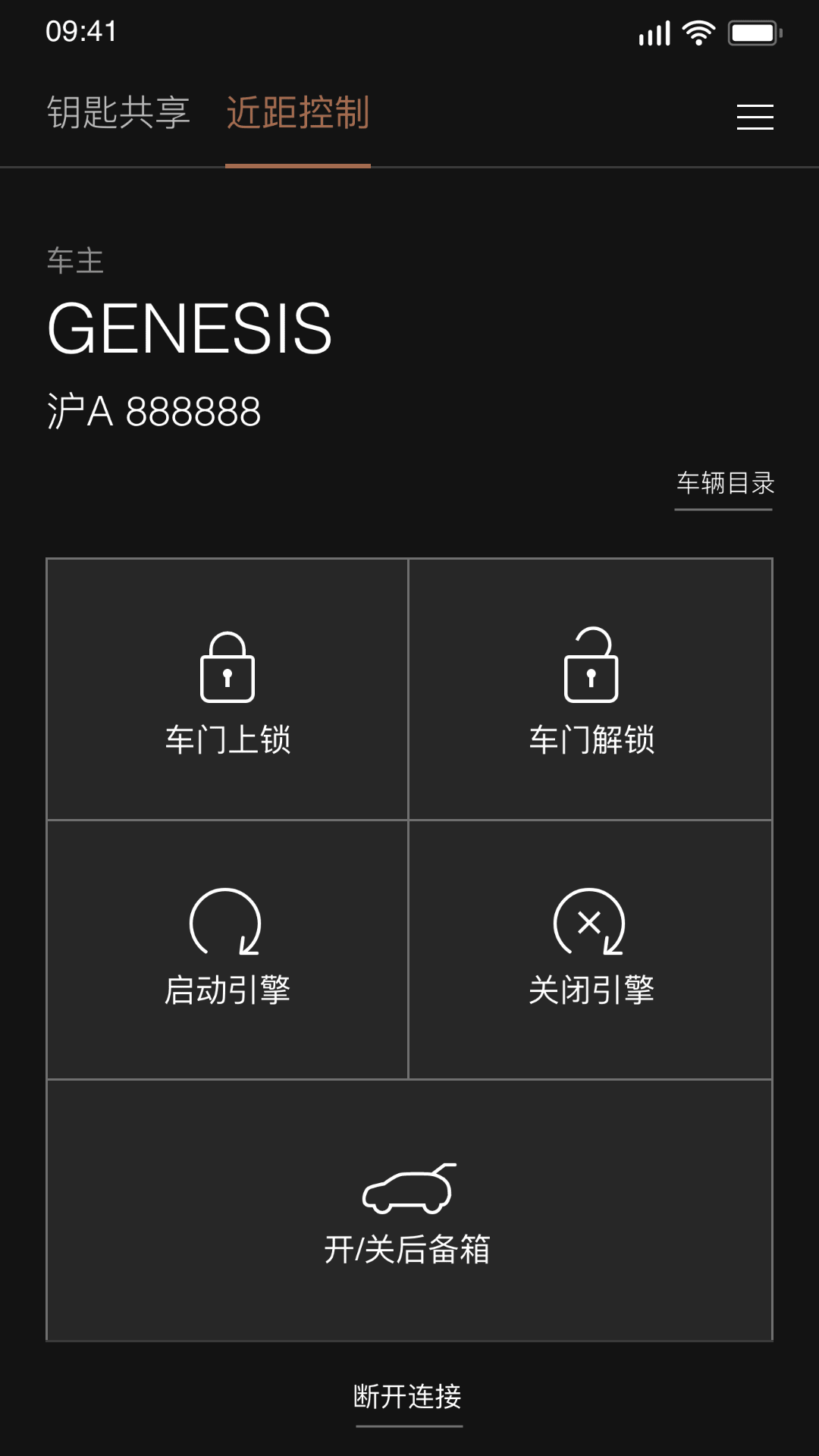Tap the car trunk icon for 开/关后备箱

(x=409, y=1186)
